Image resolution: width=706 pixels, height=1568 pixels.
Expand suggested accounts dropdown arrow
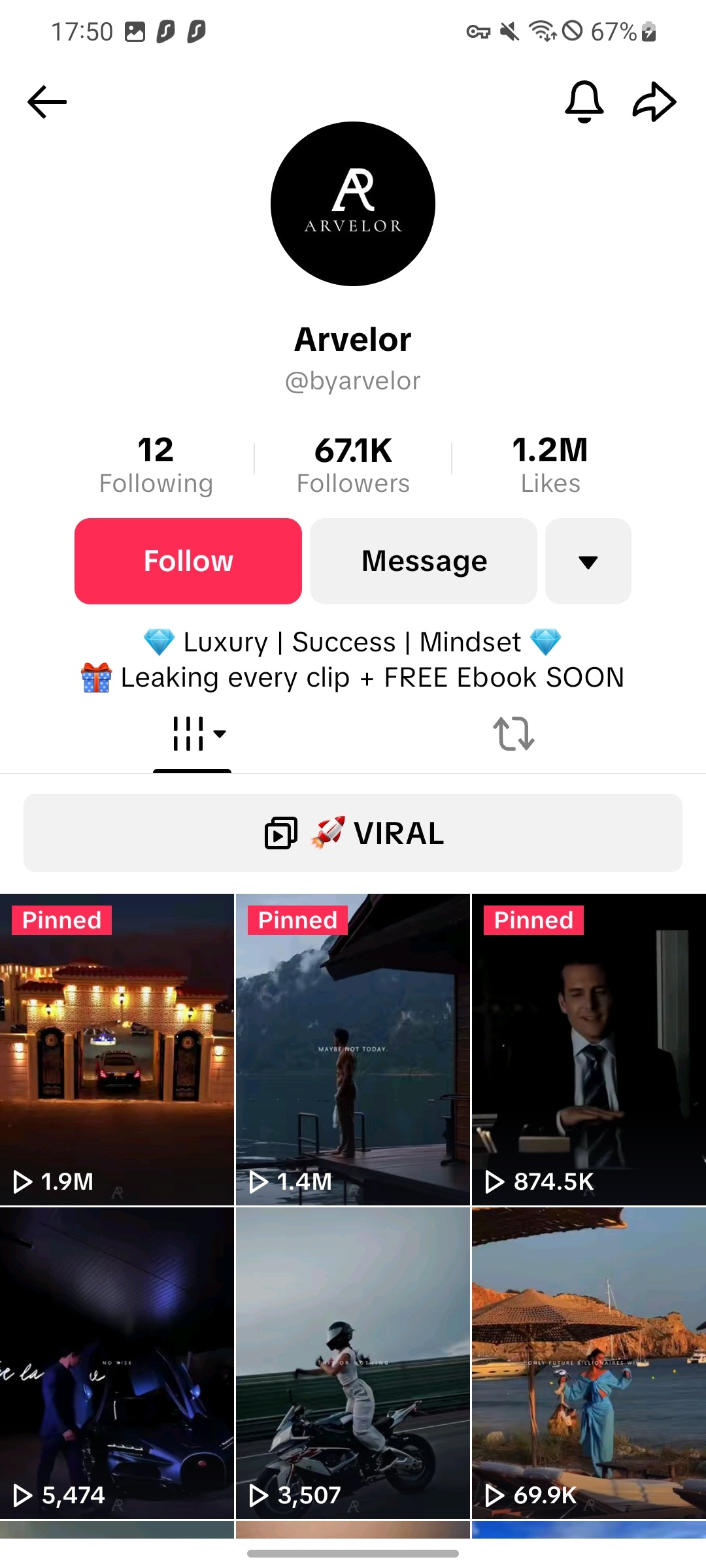[588, 561]
